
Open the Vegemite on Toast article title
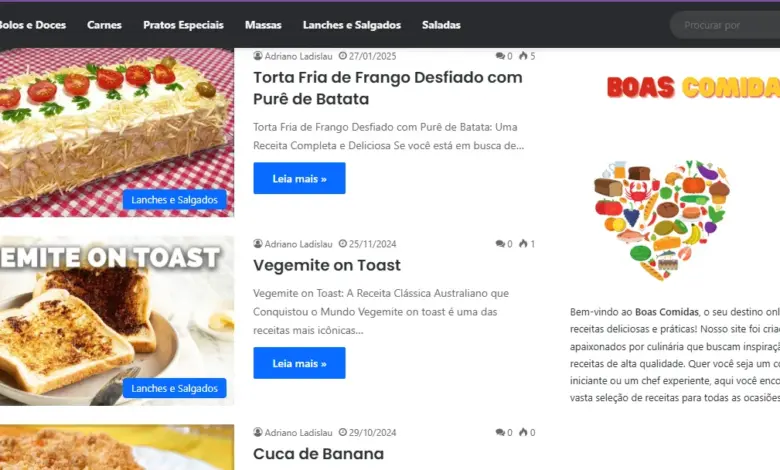point(326,265)
